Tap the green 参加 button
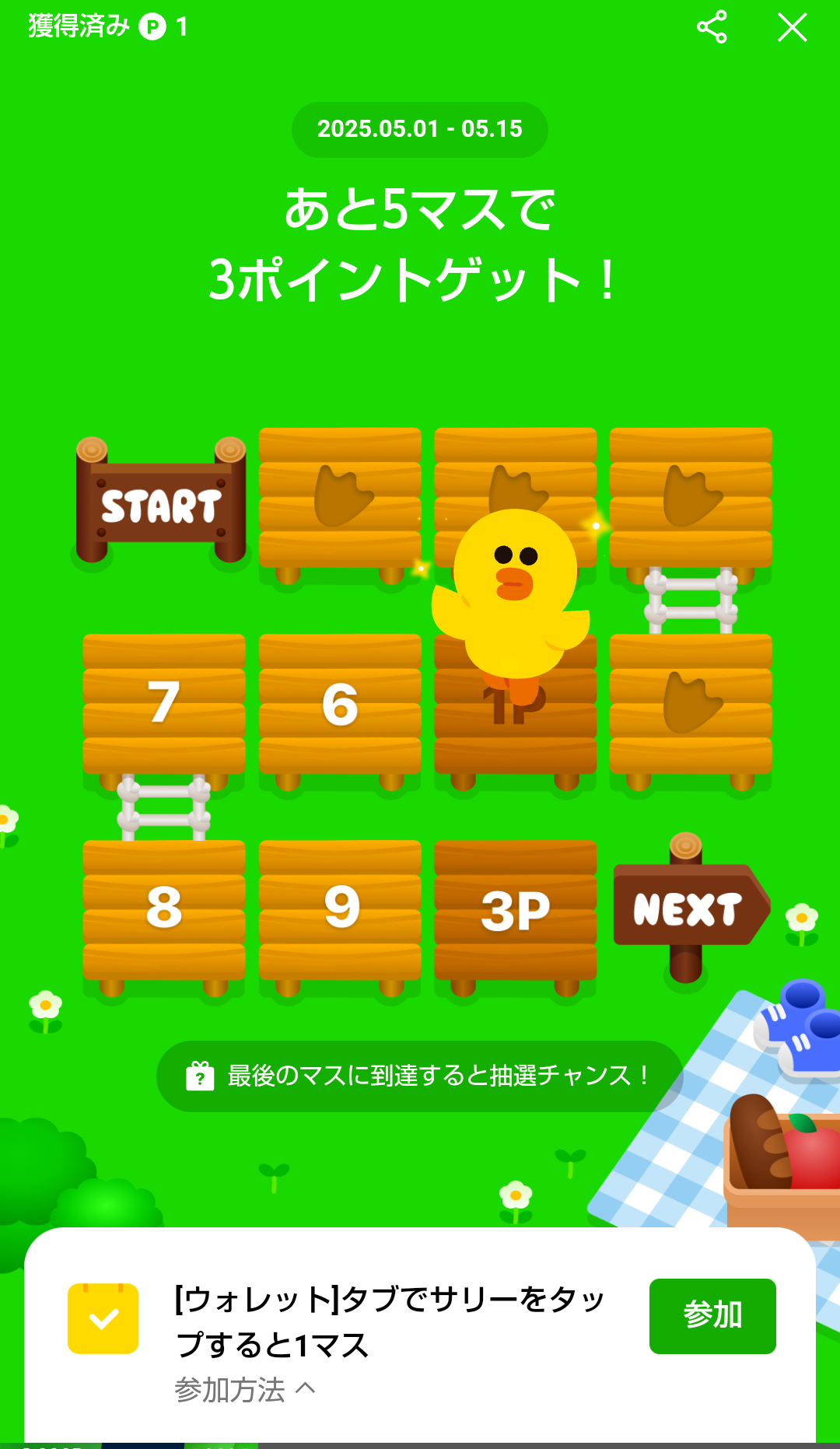Screen dimensions: 840x1449 point(712,1315)
